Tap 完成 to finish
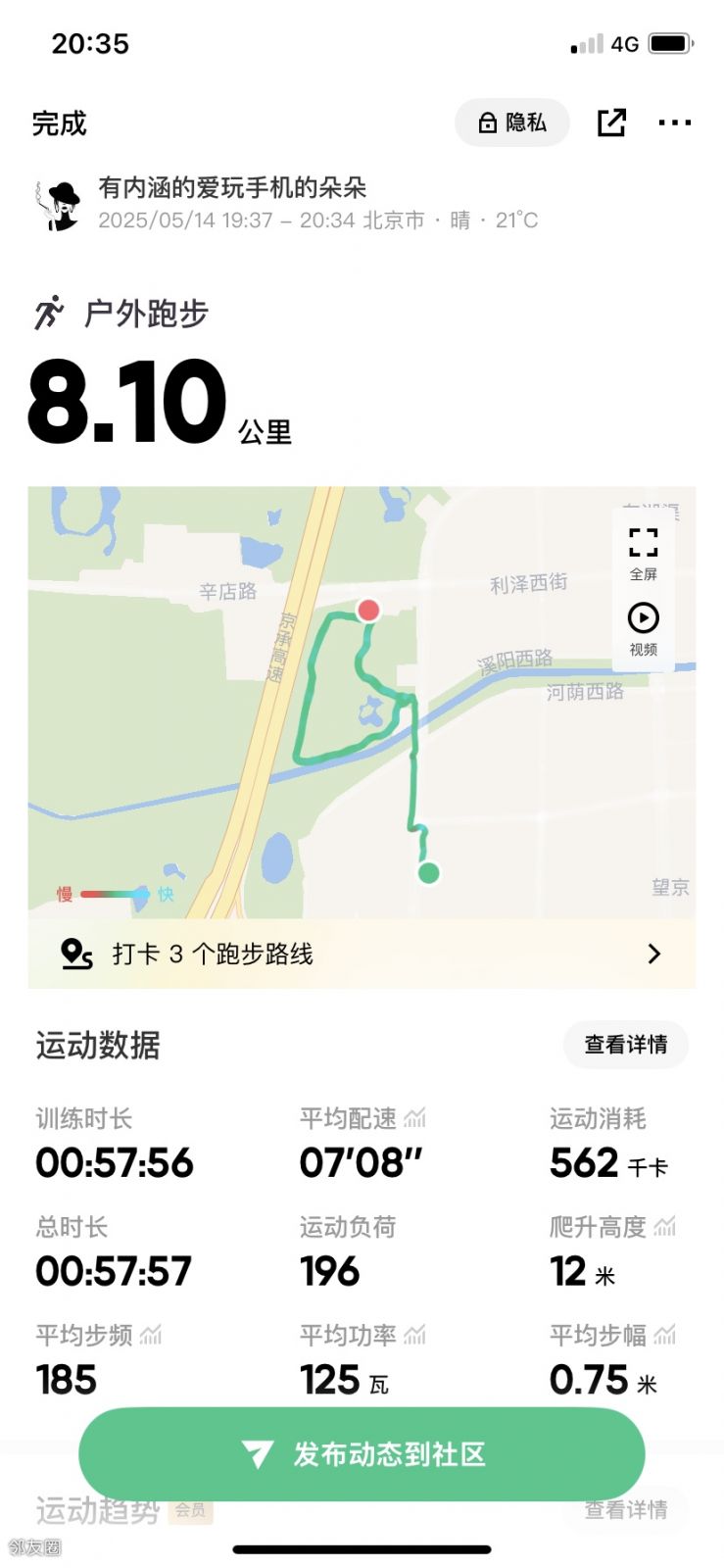The width and height of the screenshot is (724, 1568). [60, 123]
